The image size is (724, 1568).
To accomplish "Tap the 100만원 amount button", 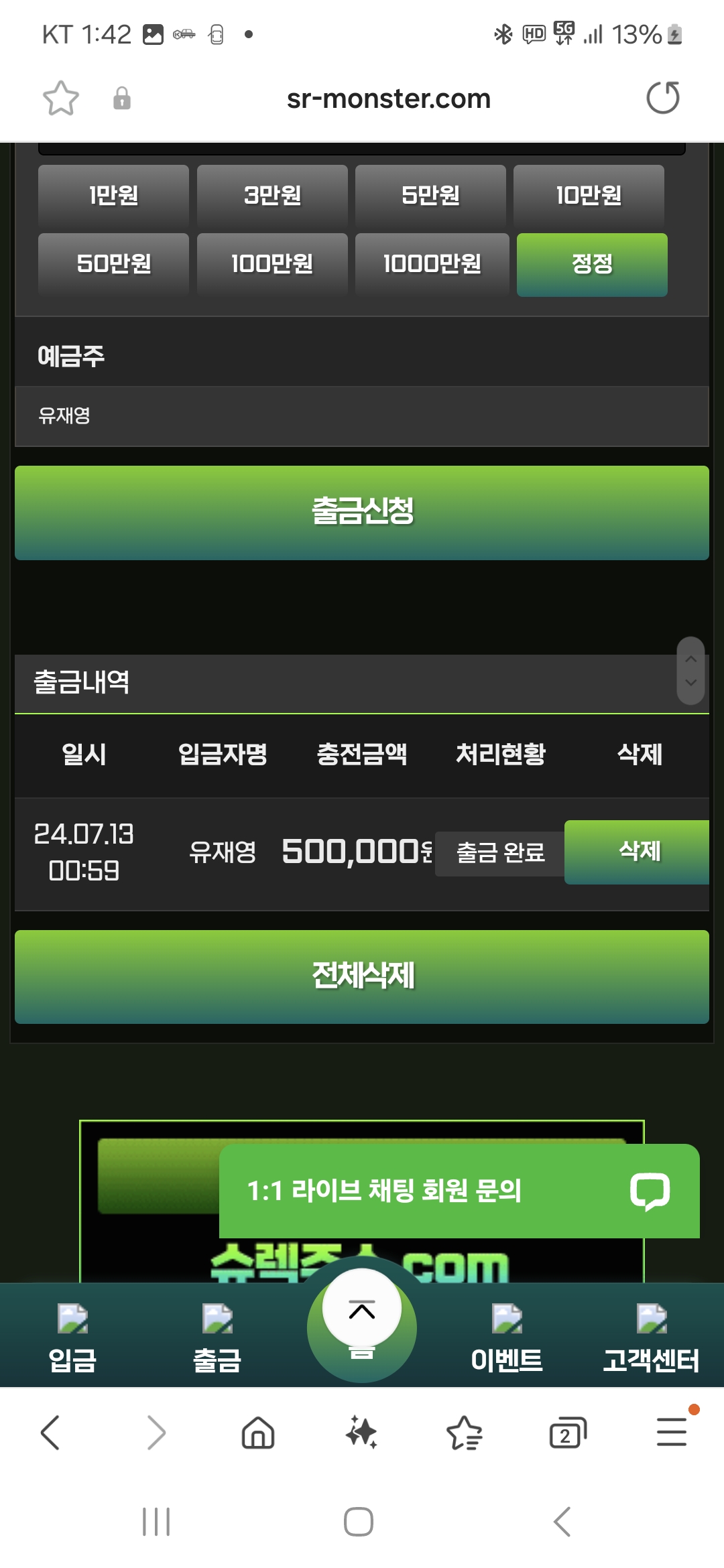I will (272, 264).
